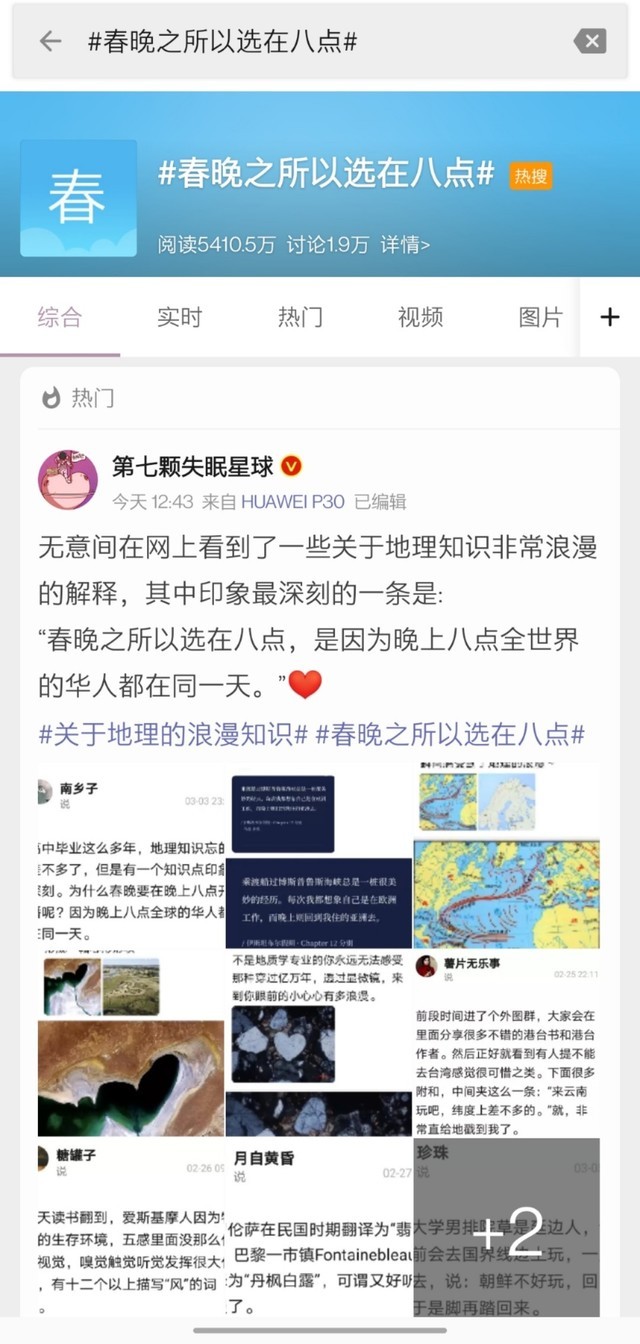Switch to the 视频 tab

click(x=420, y=318)
